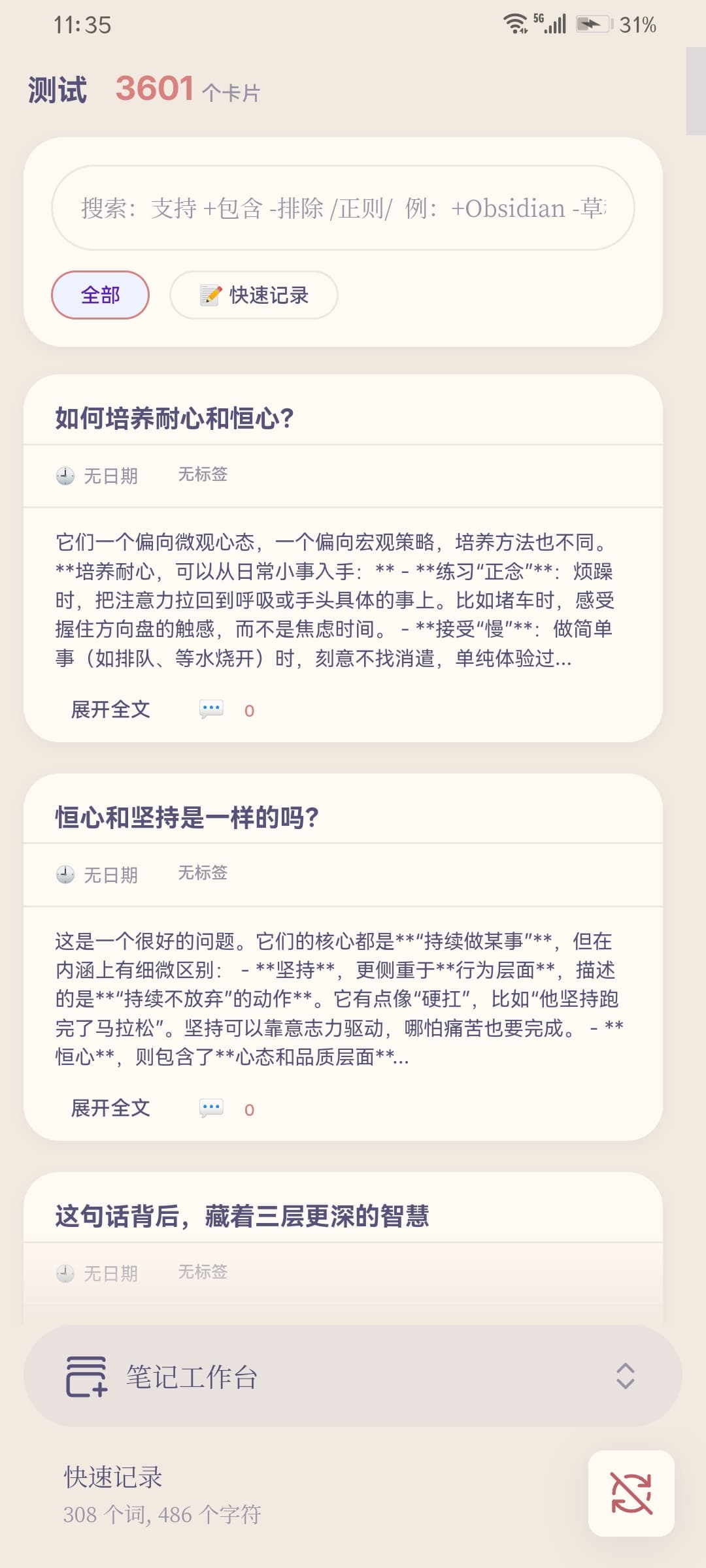Open the card 恒心和坚持是一样的吗?
Viewport: 706px width, 1568px height.
[x=187, y=817]
